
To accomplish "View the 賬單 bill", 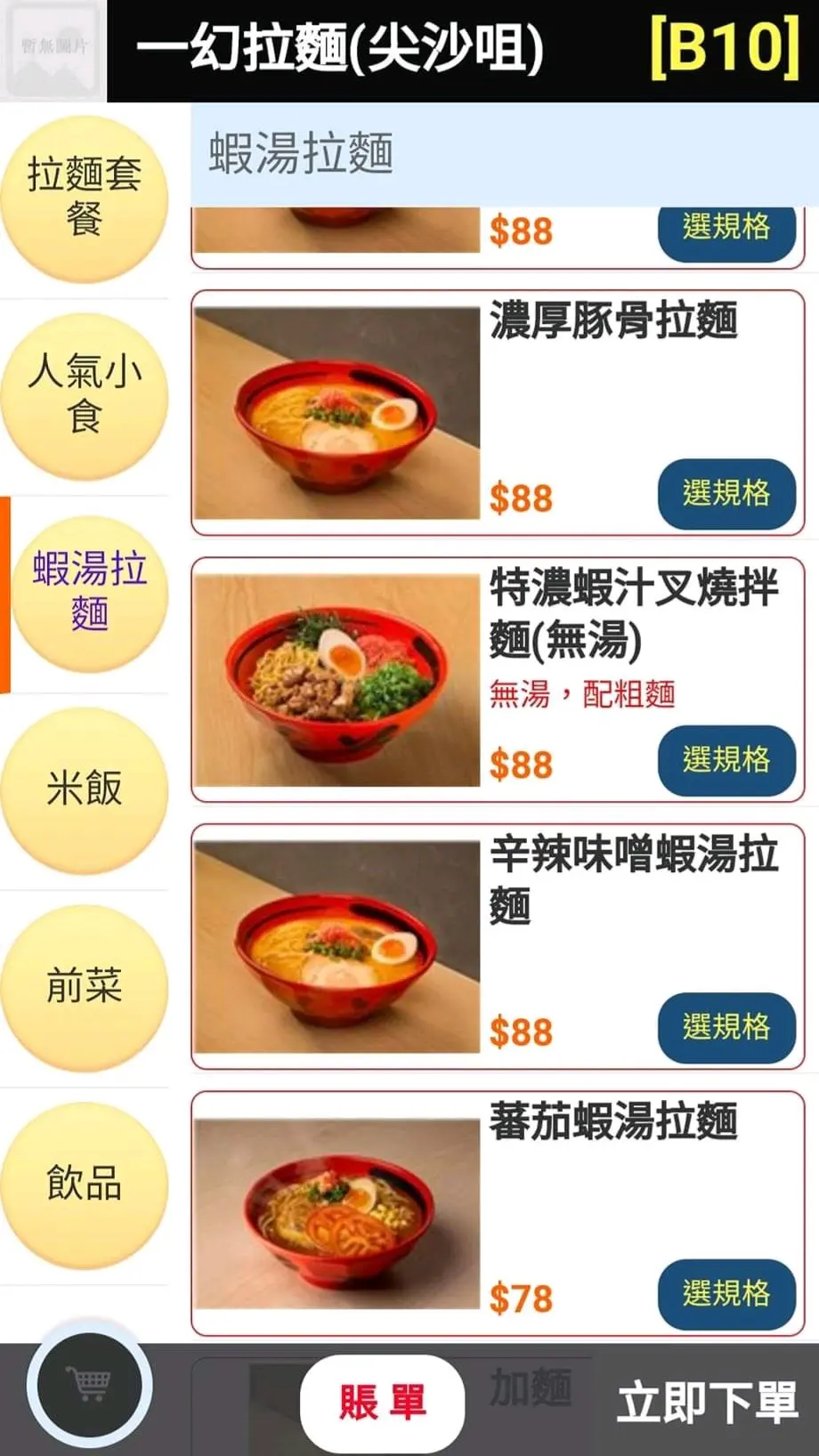I will click(382, 1403).
